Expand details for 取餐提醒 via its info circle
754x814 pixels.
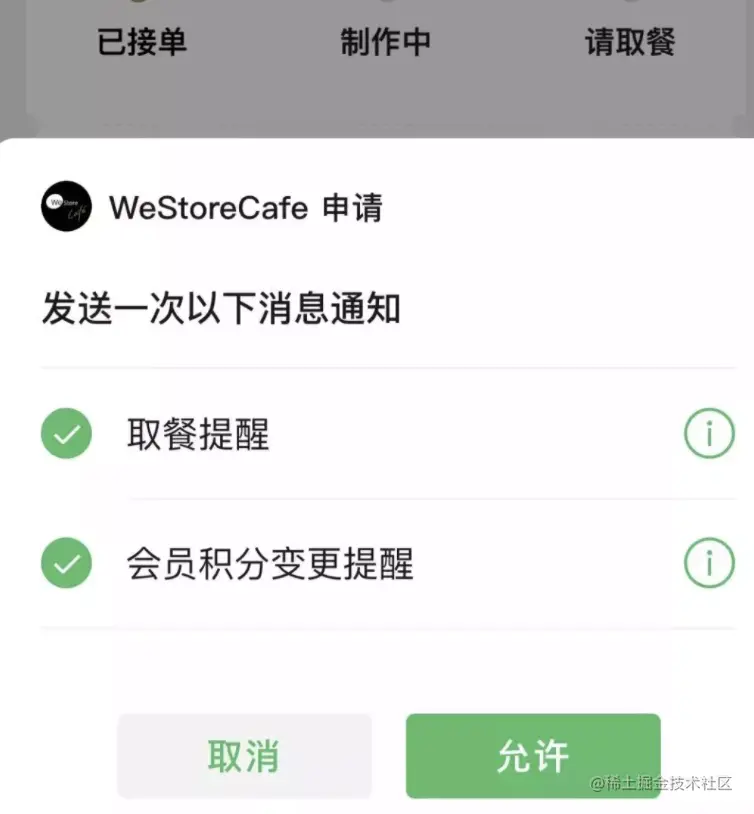[x=709, y=434]
